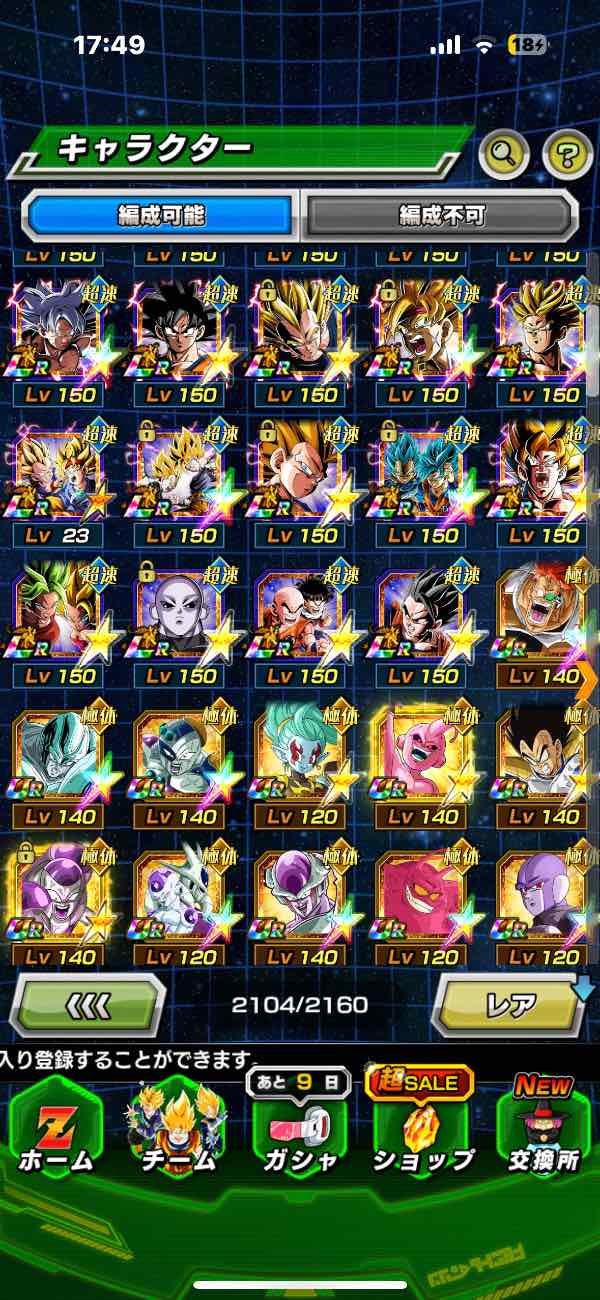Switch to the 編成可能 tab
This screenshot has height=1300, width=600.
[160, 215]
